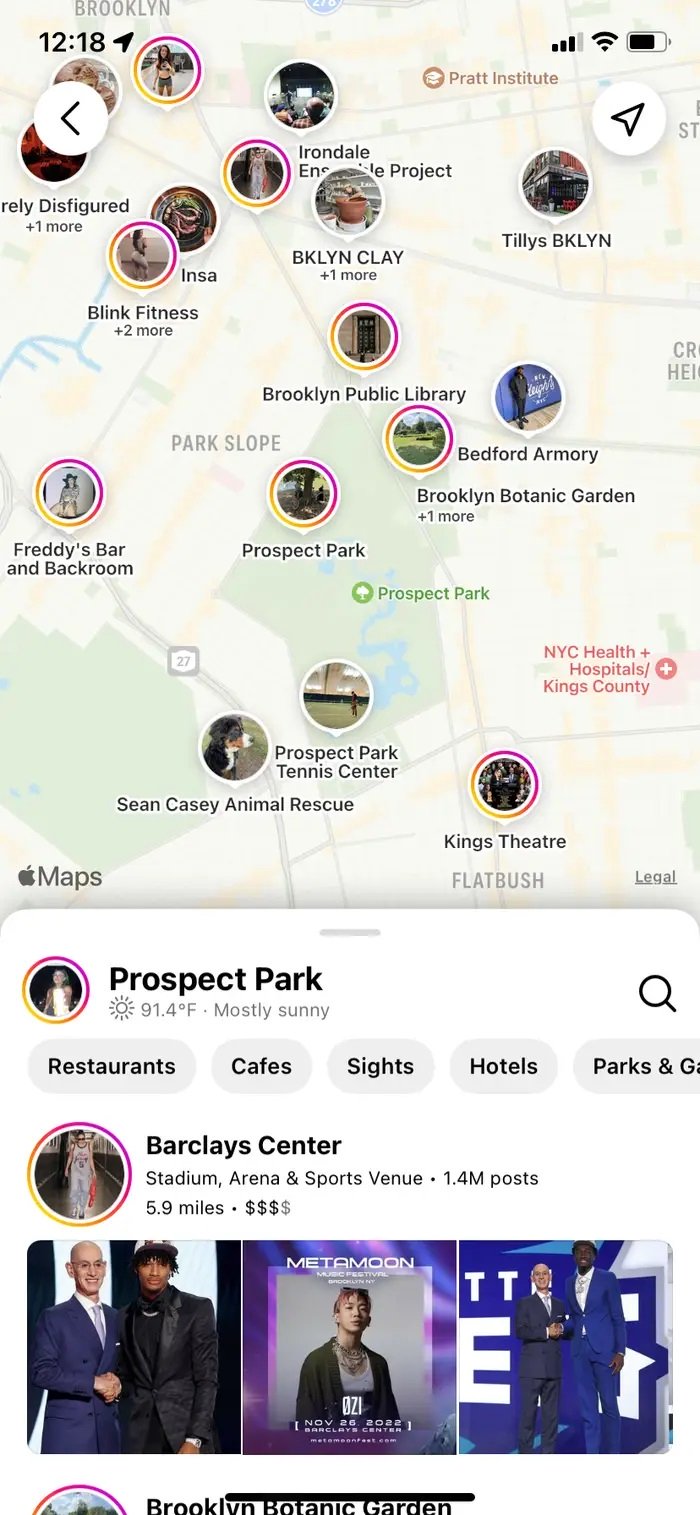Open Prospect Park Tennis Center pin
The width and height of the screenshot is (700, 1515).
pyautogui.click(x=336, y=695)
